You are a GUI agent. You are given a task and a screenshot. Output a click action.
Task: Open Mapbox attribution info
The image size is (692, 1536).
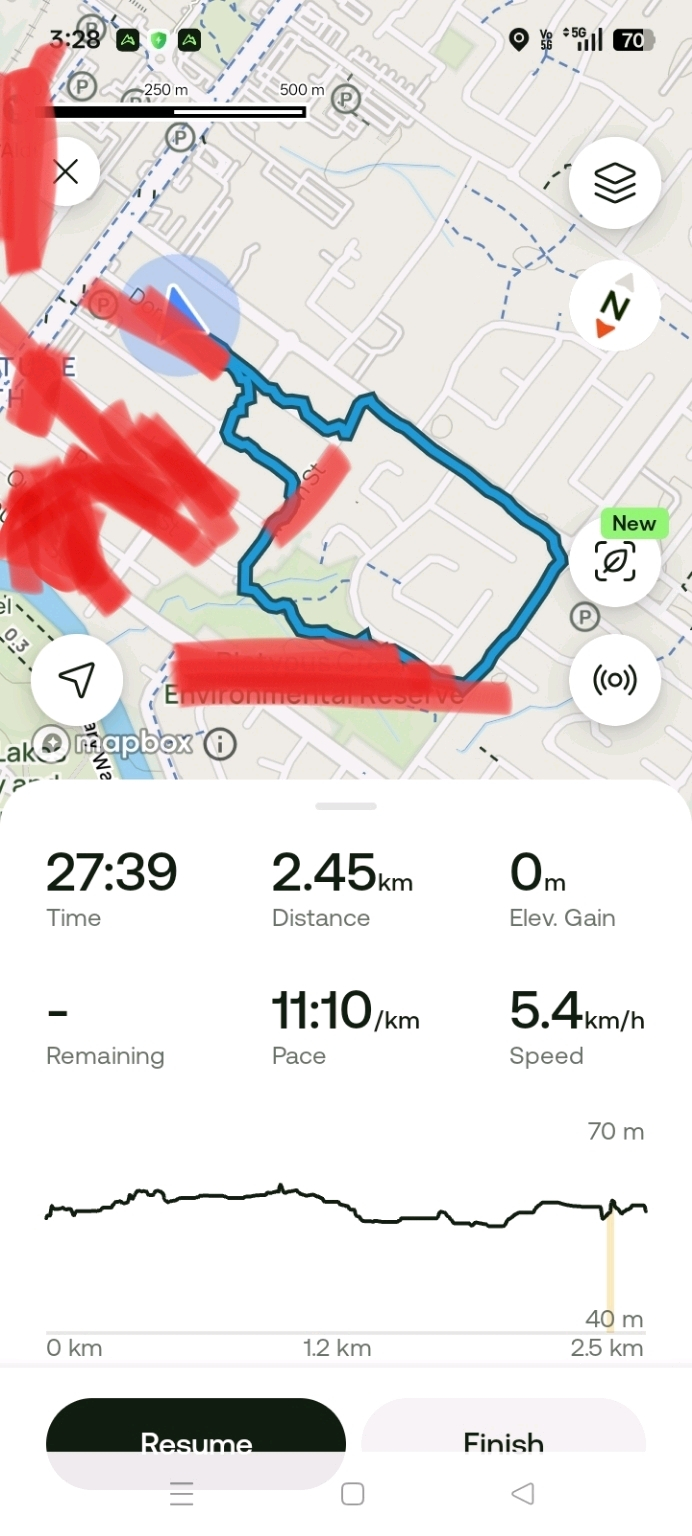pyautogui.click(x=220, y=744)
